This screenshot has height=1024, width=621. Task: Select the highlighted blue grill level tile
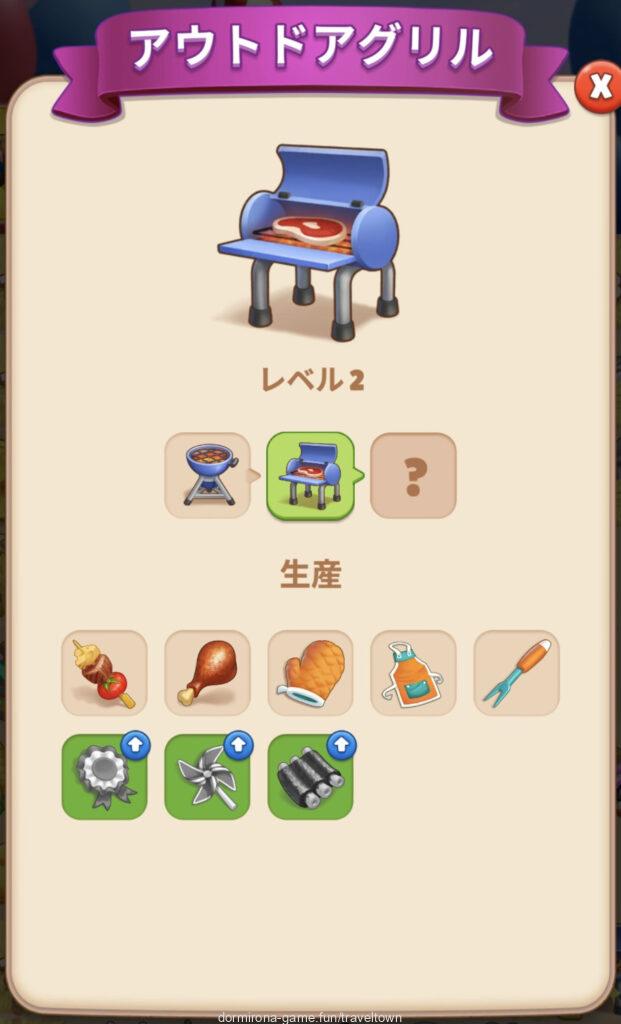(x=310, y=475)
